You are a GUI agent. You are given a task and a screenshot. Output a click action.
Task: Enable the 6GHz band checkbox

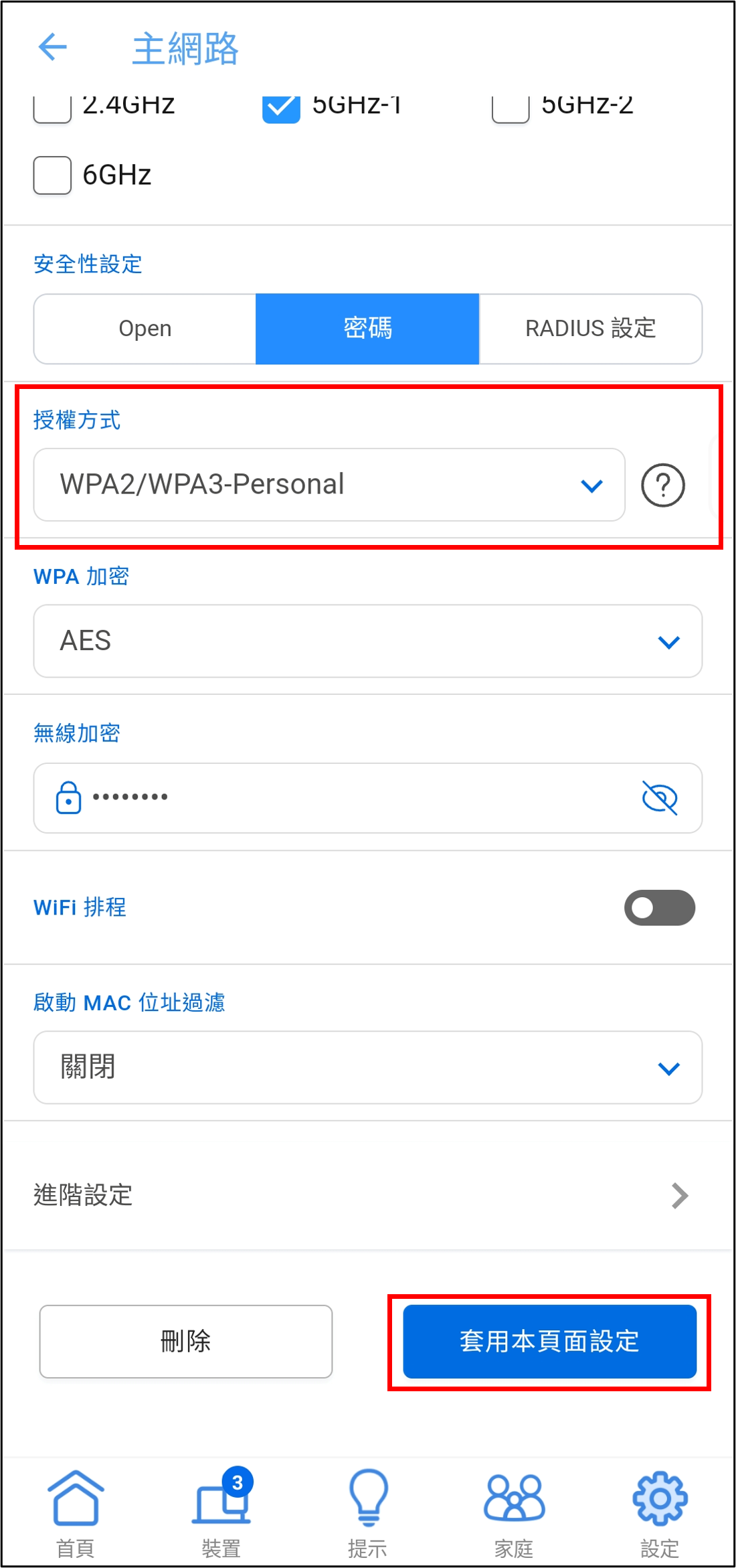click(x=52, y=175)
